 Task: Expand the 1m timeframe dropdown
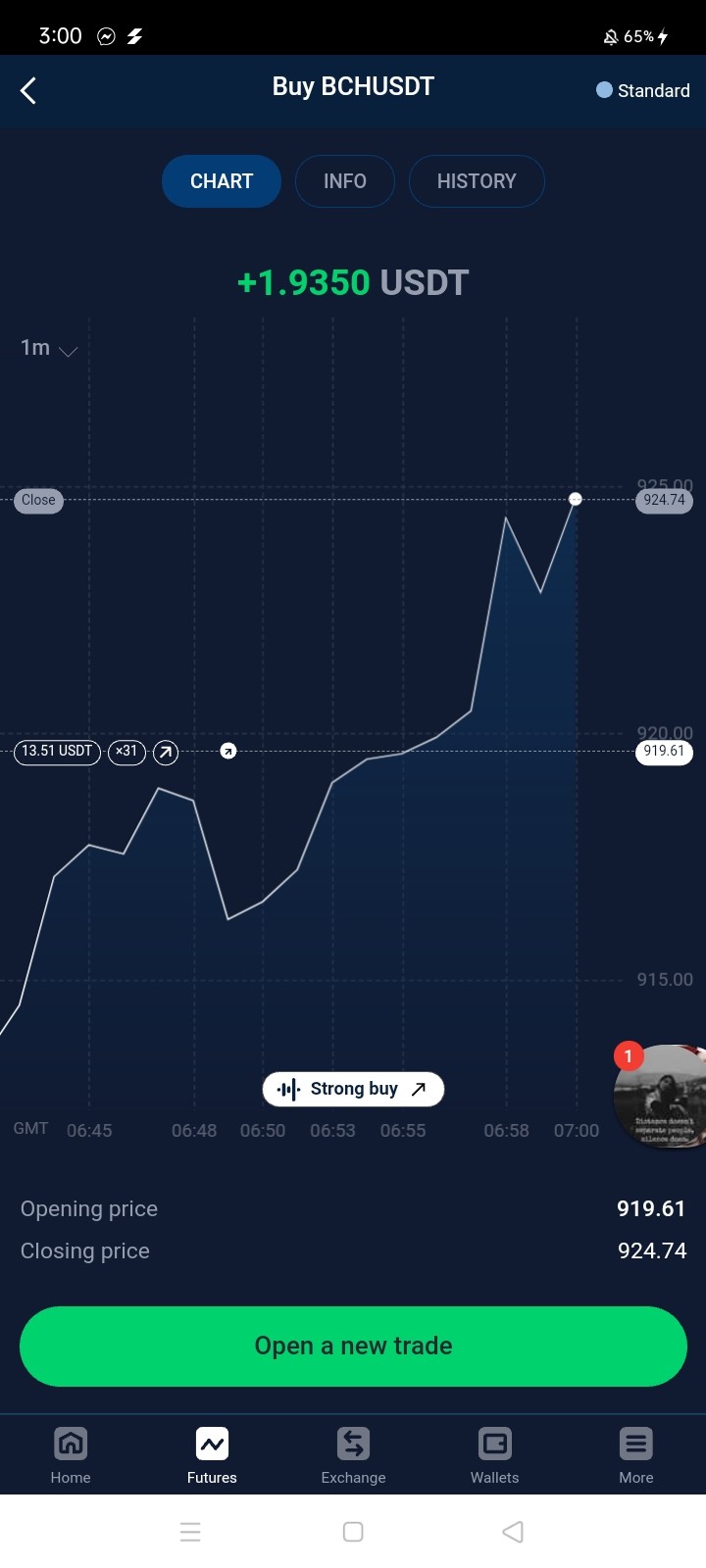coord(48,348)
